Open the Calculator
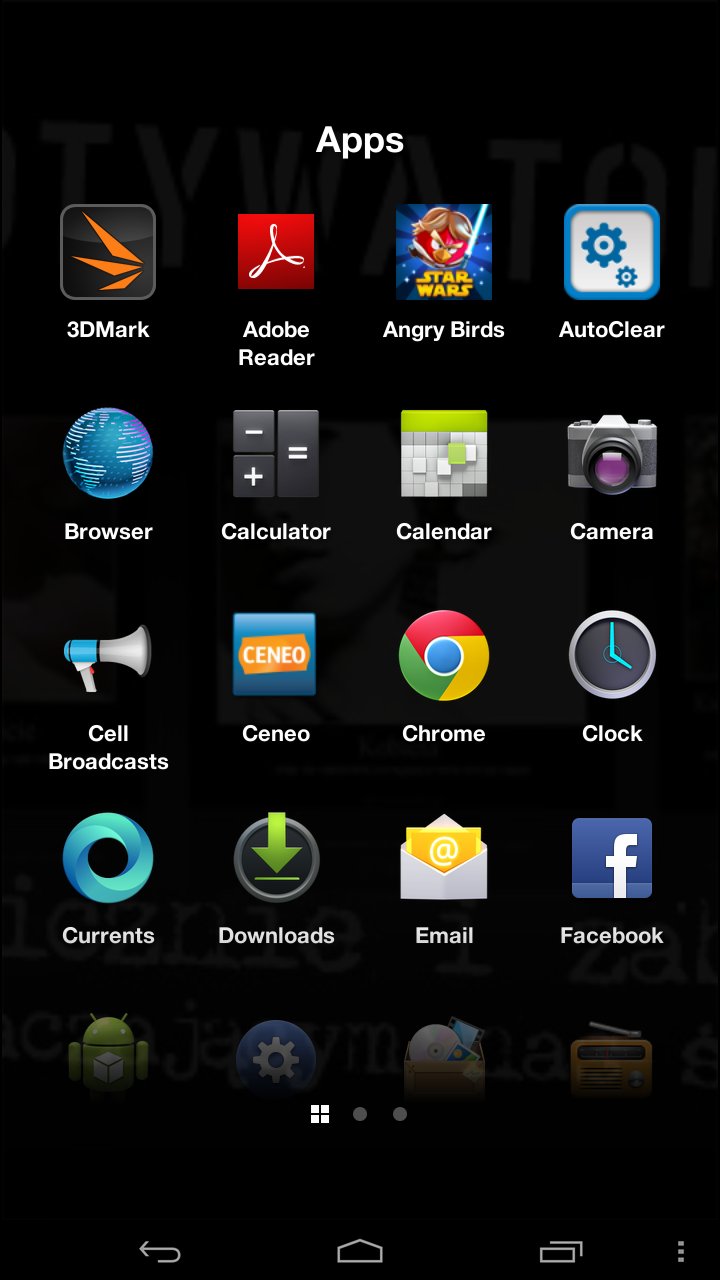Viewport: 720px width, 1280px height. click(276, 454)
